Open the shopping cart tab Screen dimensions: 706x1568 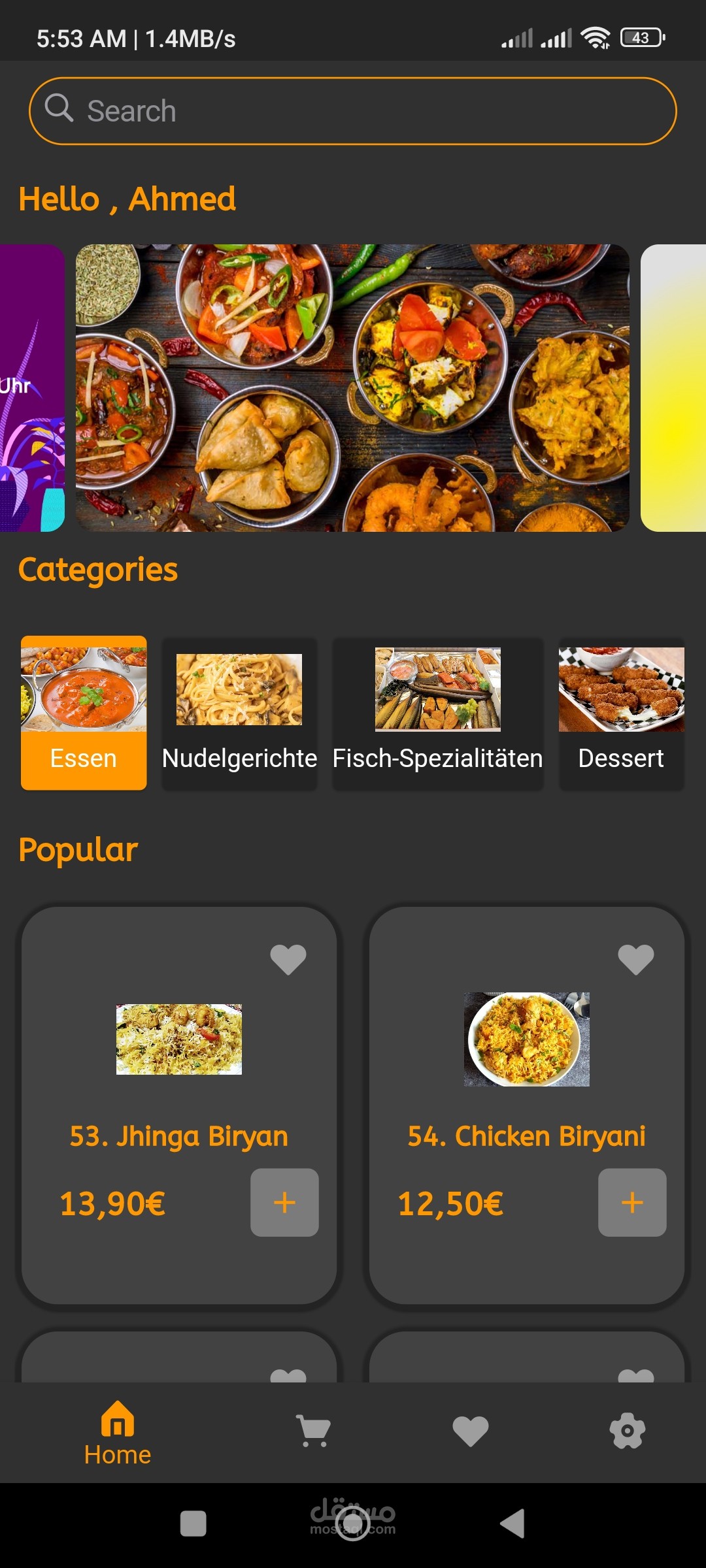pyautogui.click(x=314, y=1431)
